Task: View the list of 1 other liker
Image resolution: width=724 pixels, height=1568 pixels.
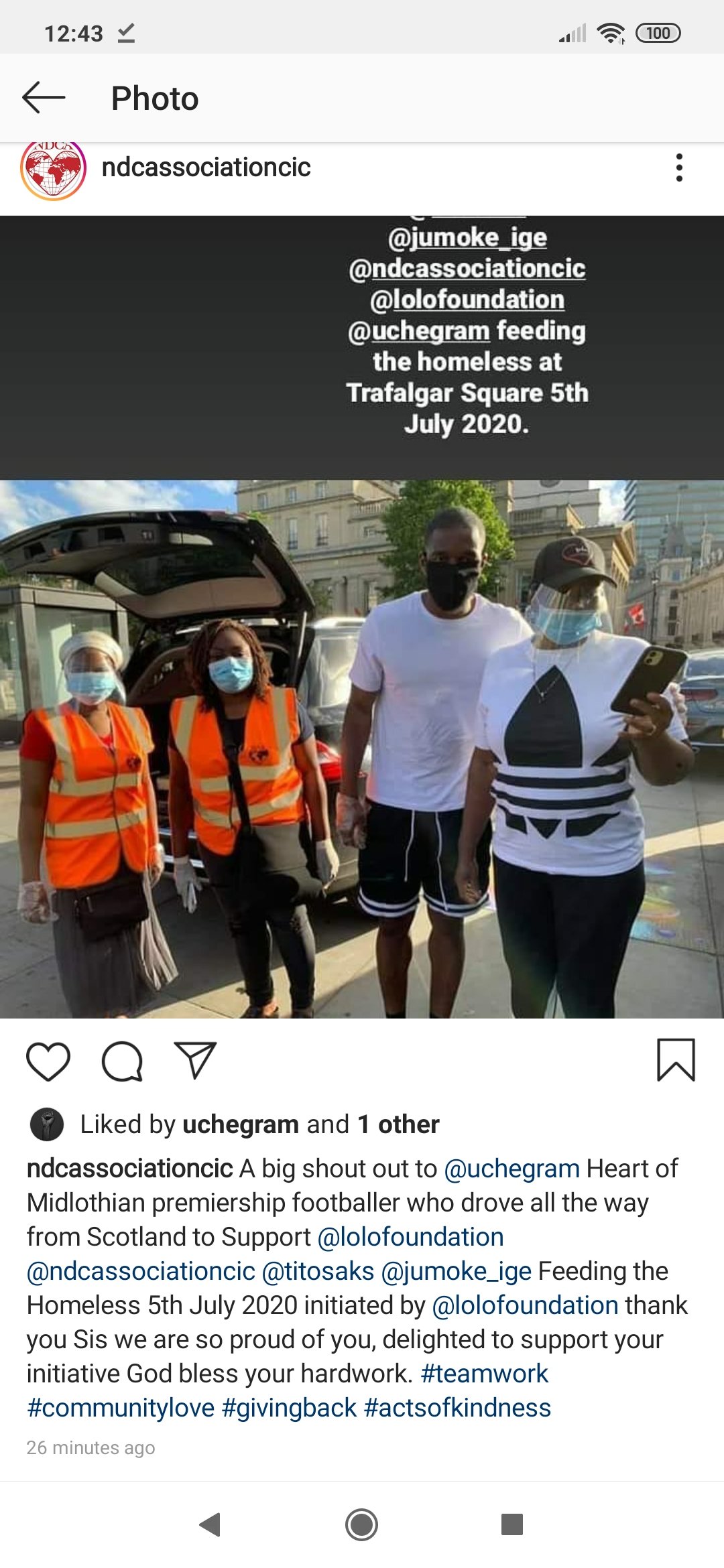Action: point(398,1124)
